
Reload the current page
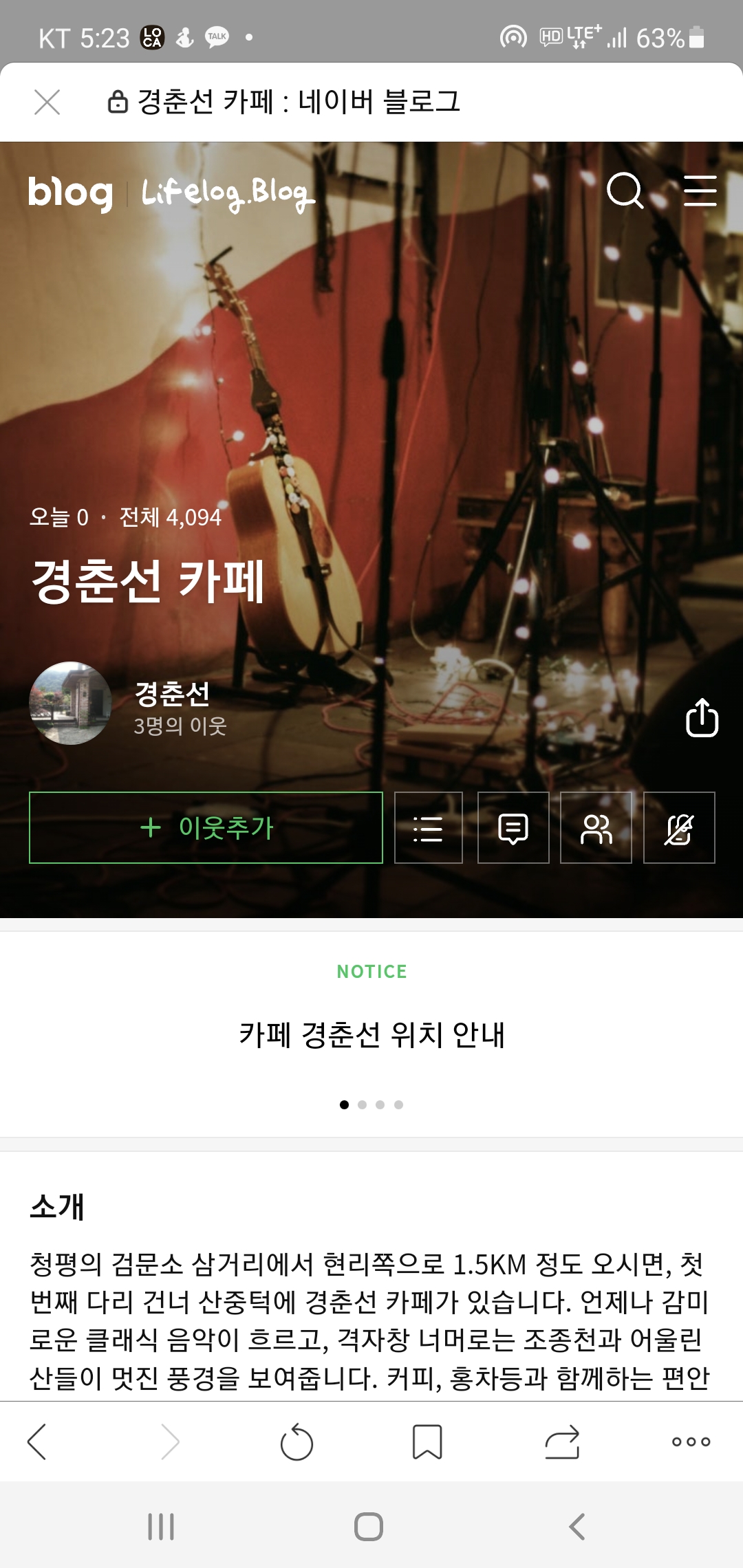pos(297,1441)
